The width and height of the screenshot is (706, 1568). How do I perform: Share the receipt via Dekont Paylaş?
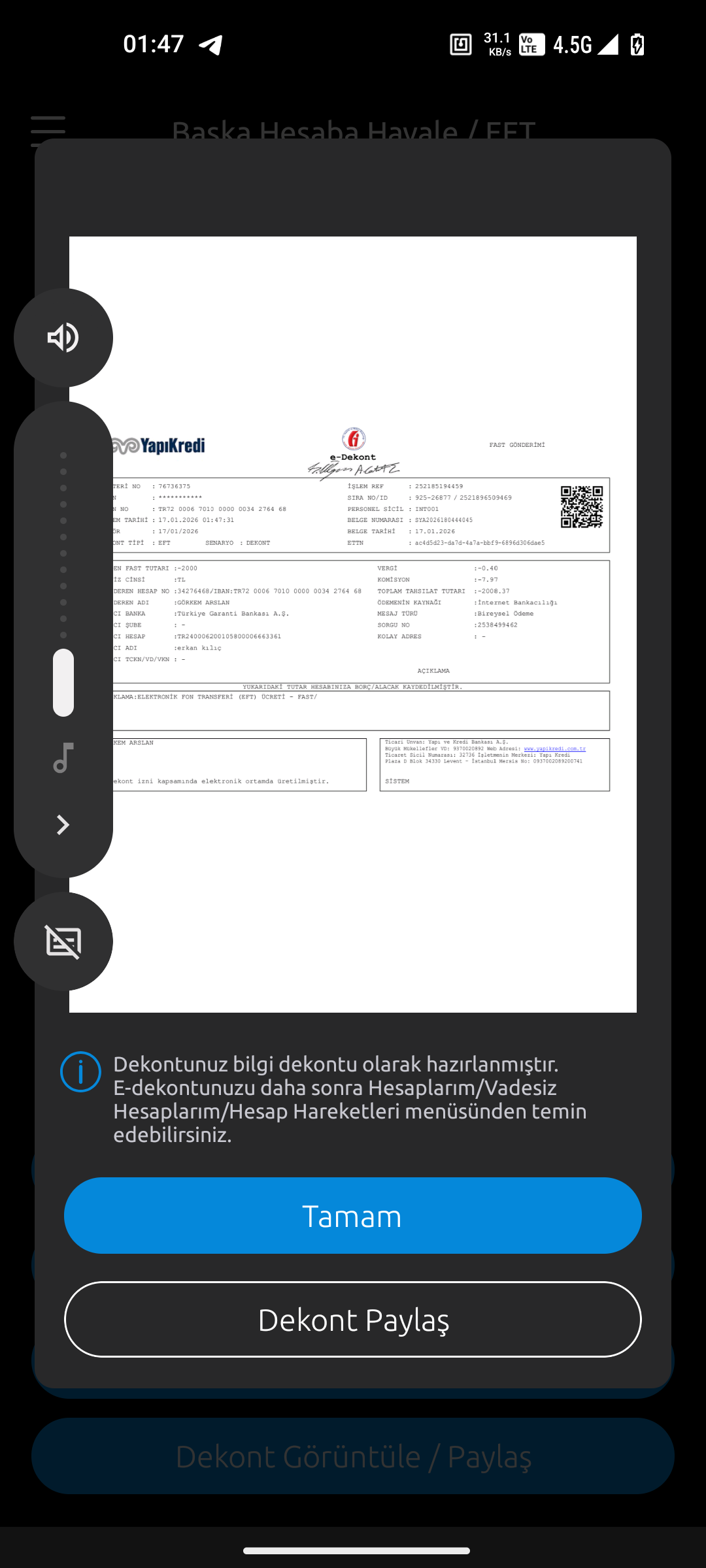353,1320
